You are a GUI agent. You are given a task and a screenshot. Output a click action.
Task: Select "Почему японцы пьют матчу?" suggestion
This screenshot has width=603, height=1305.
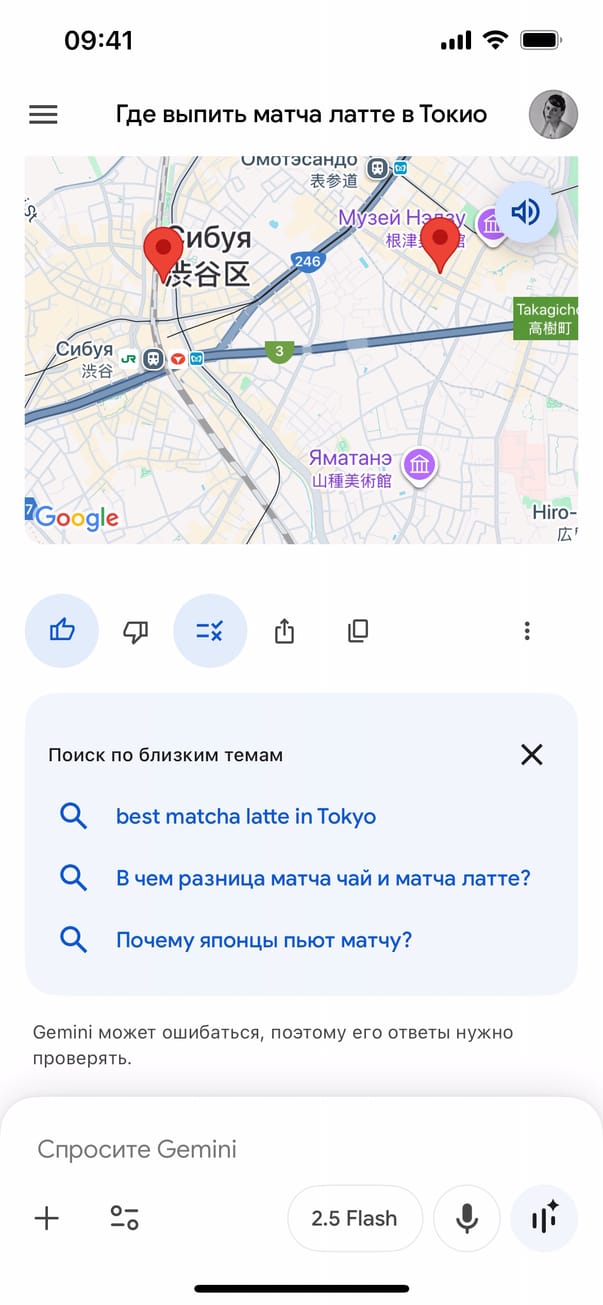264,940
